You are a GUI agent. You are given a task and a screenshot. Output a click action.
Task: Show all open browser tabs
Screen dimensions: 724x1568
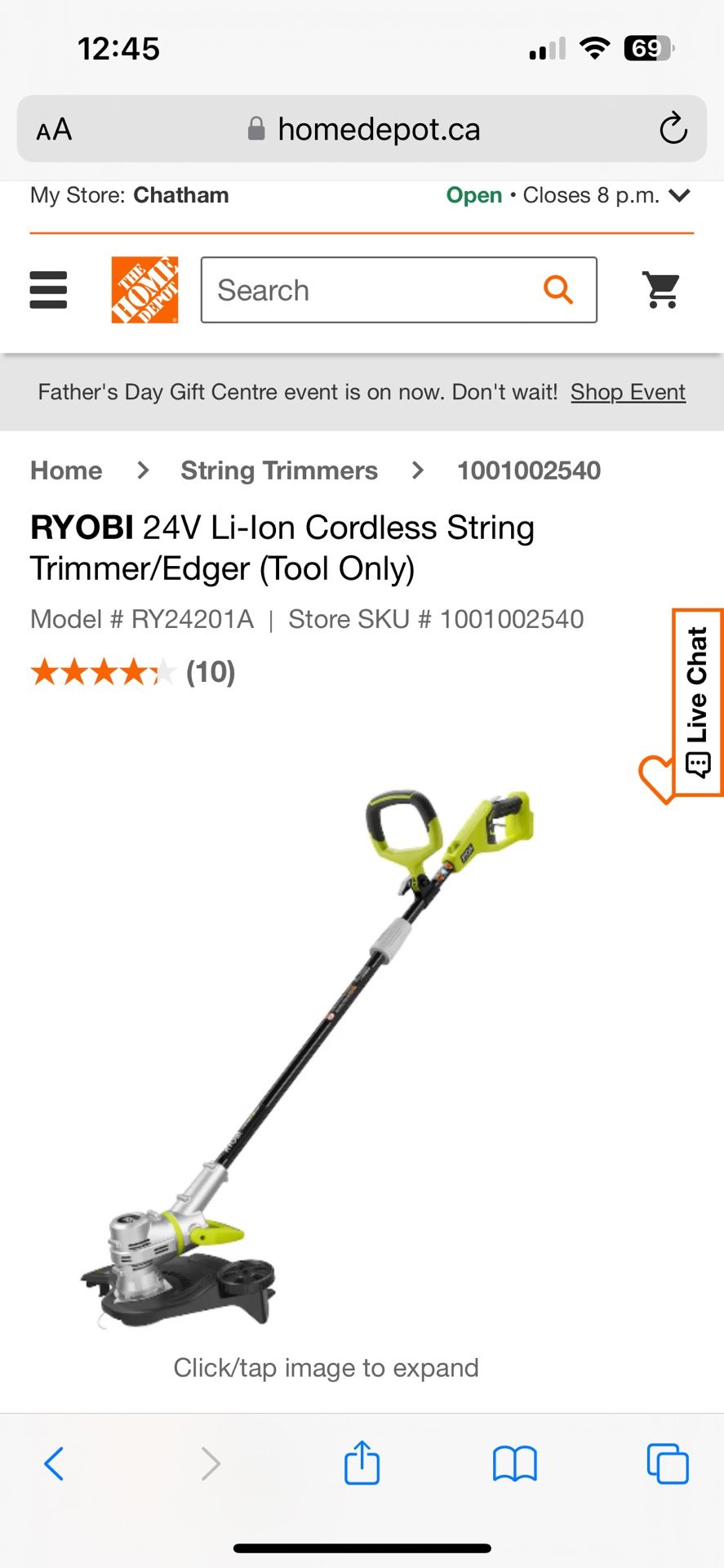[667, 1463]
